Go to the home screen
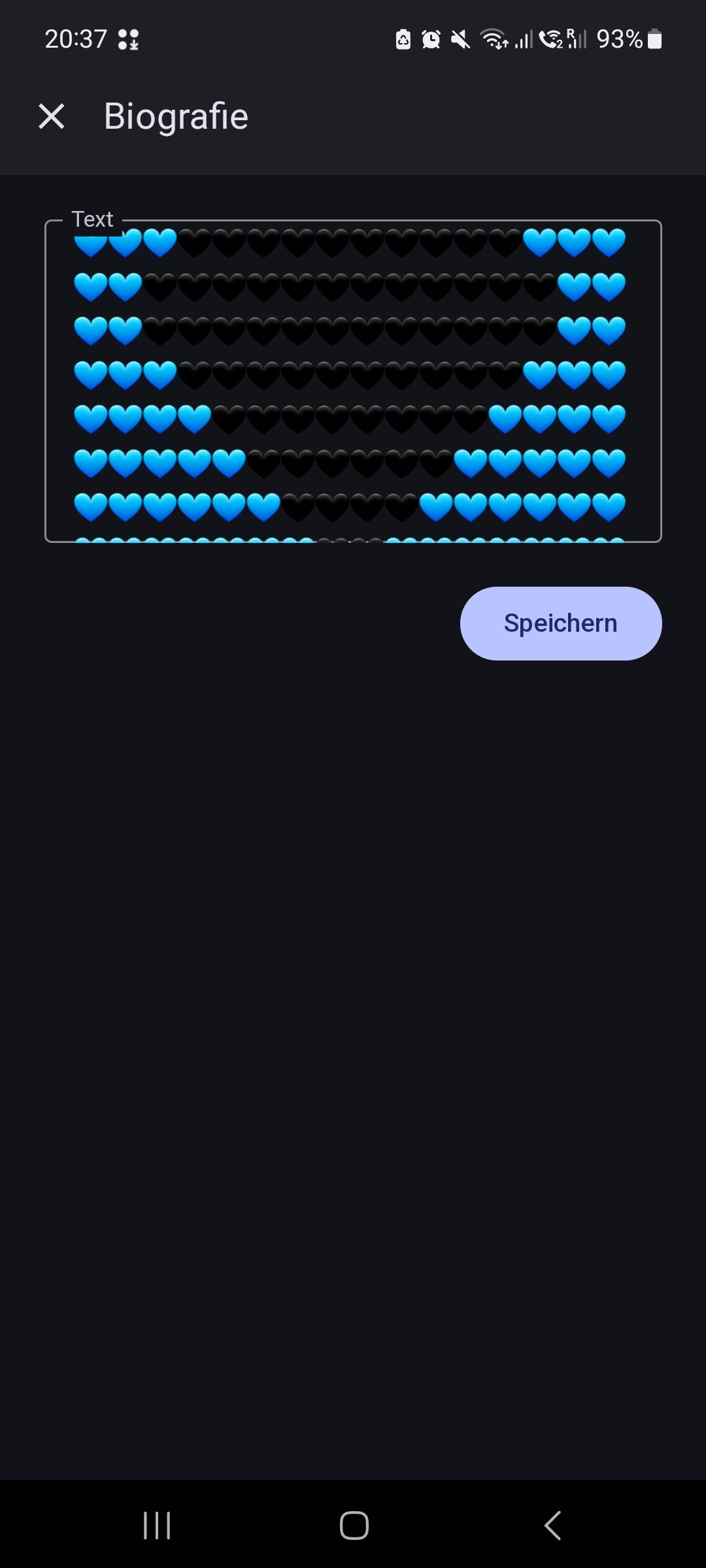Screen dimensions: 706x1568 click(354, 1526)
